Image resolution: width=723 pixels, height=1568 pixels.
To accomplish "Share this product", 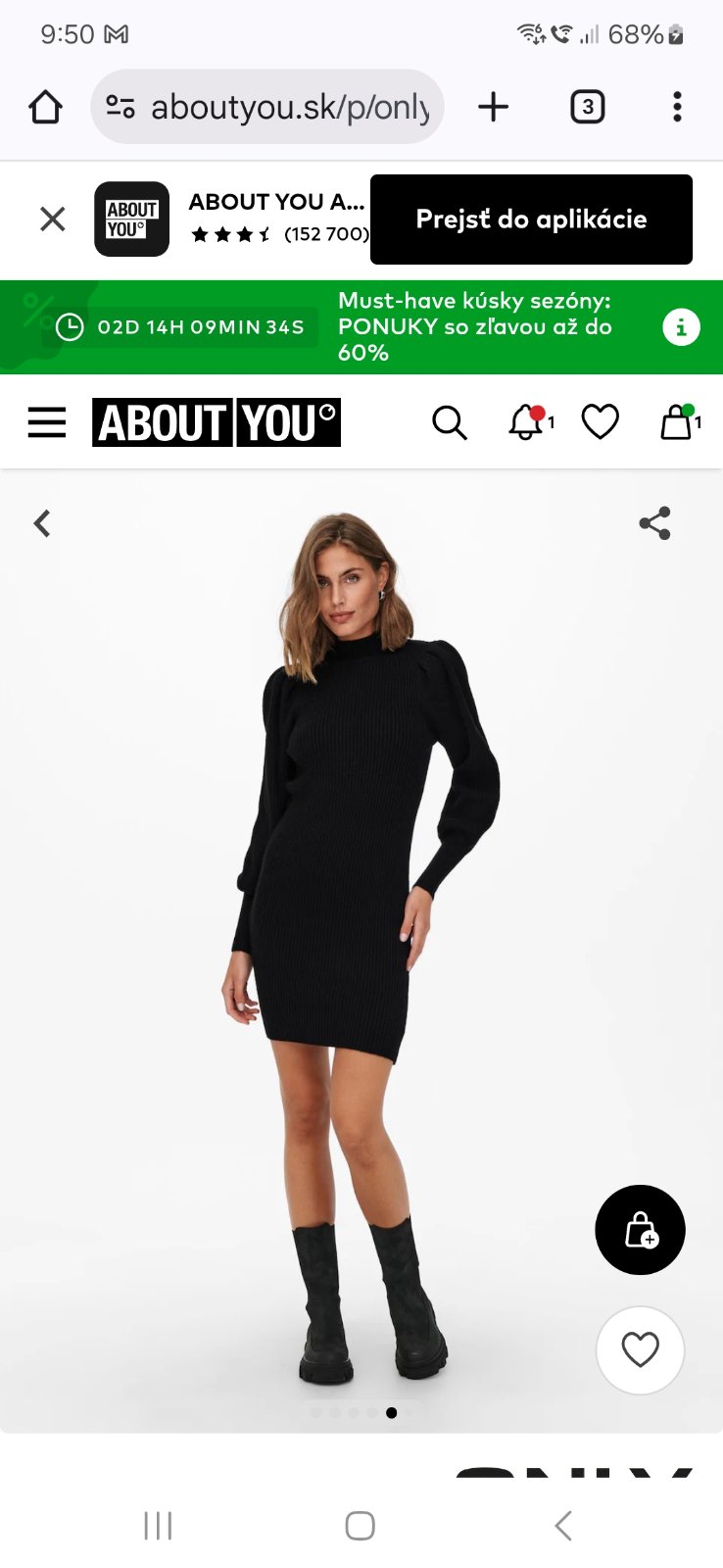I will pyautogui.click(x=654, y=523).
